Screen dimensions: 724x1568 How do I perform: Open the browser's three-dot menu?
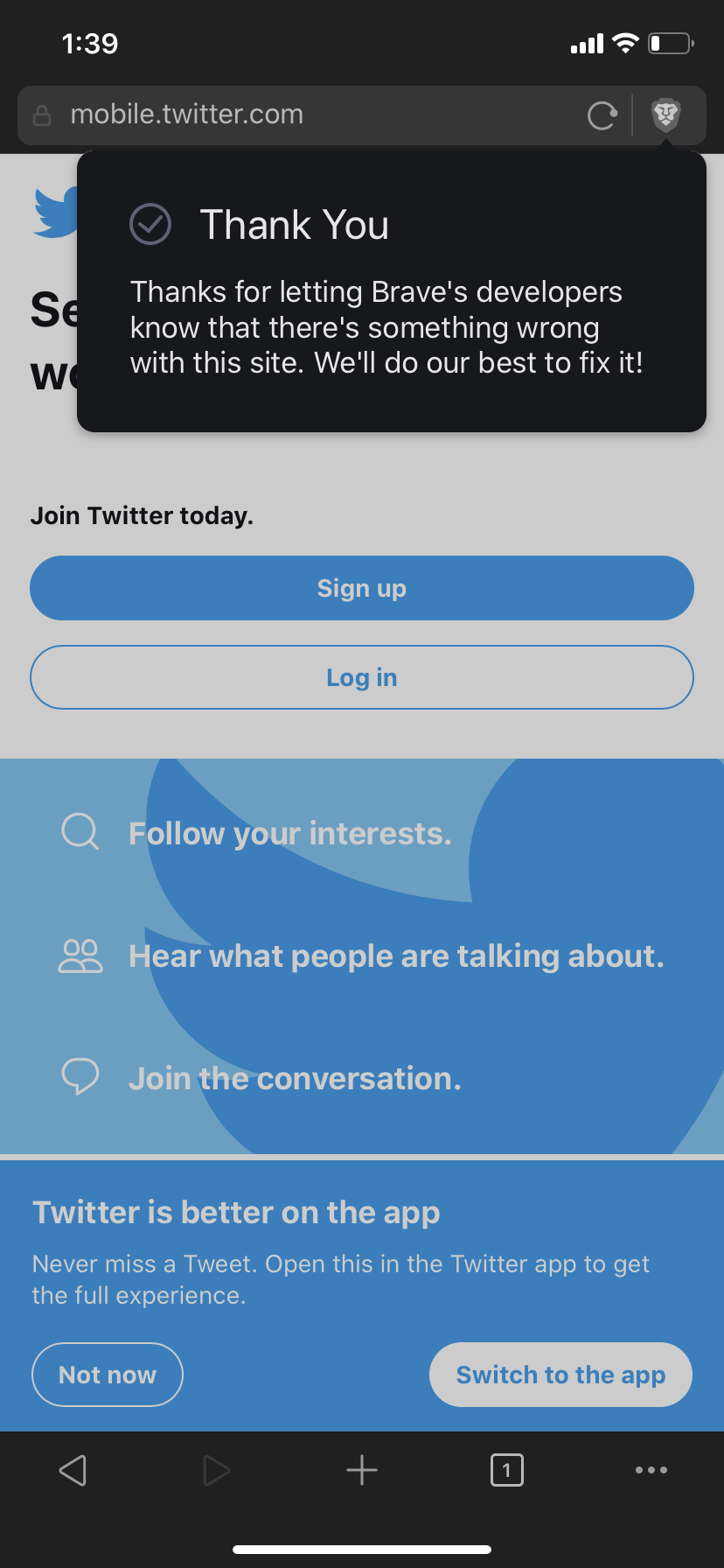click(651, 1470)
